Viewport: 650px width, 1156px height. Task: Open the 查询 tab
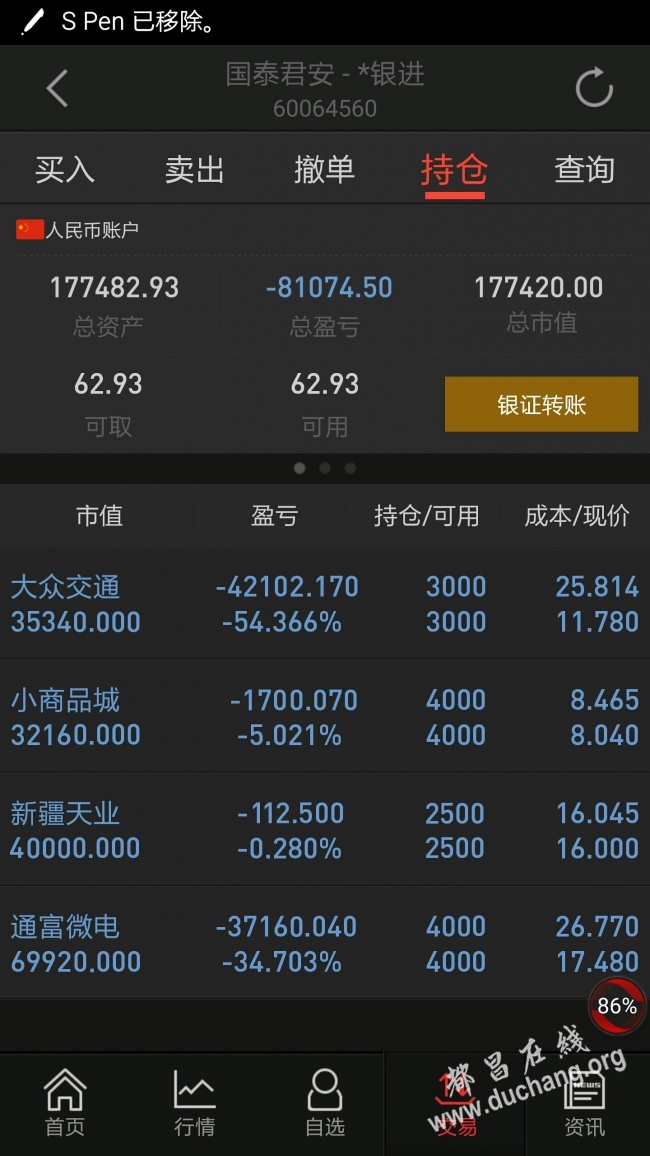584,169
